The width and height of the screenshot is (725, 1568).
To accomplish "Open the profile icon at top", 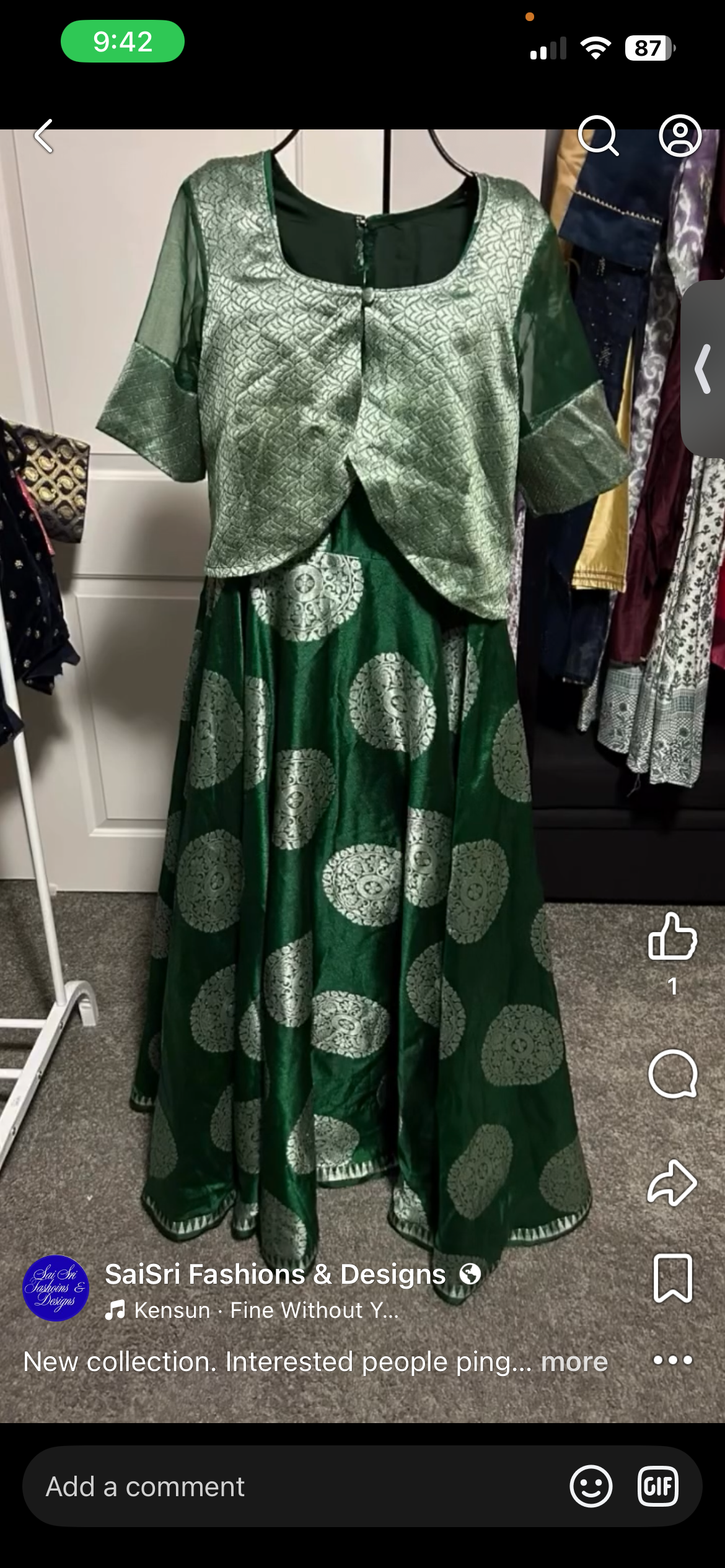I will pyautogui.click(x=680, y=135).
